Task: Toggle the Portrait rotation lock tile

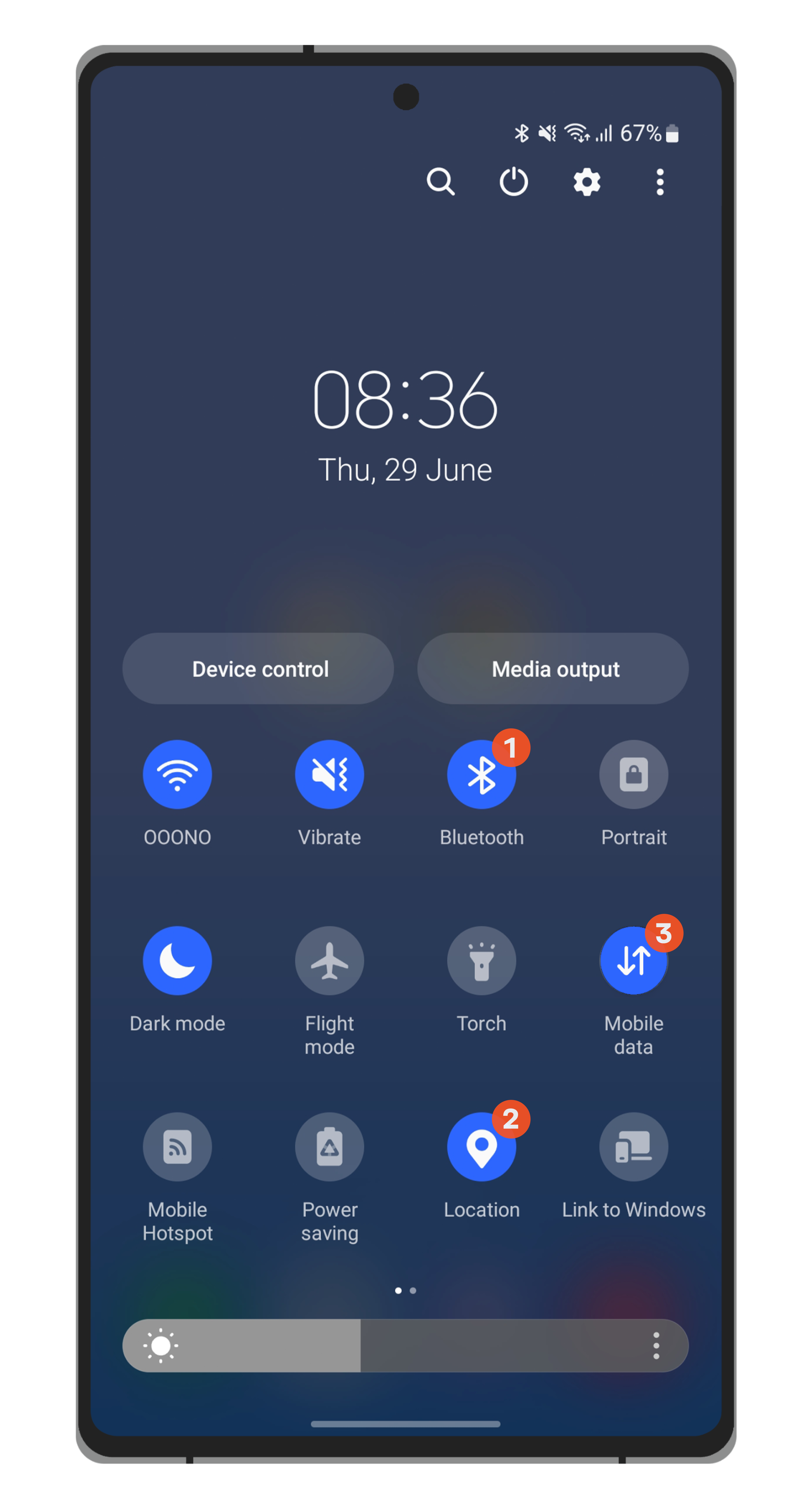Action: coord(633,774)
